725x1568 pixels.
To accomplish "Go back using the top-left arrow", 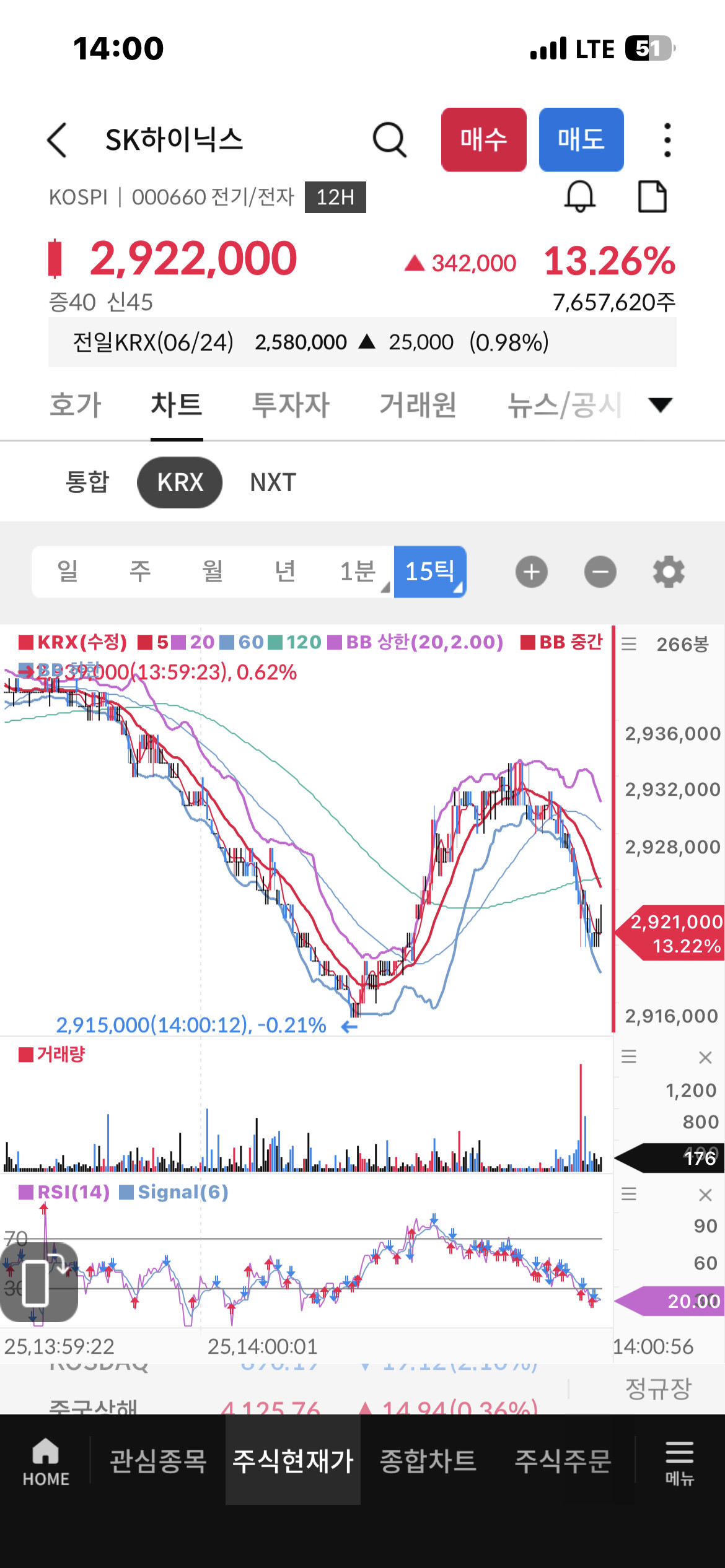I will [57, 140].
